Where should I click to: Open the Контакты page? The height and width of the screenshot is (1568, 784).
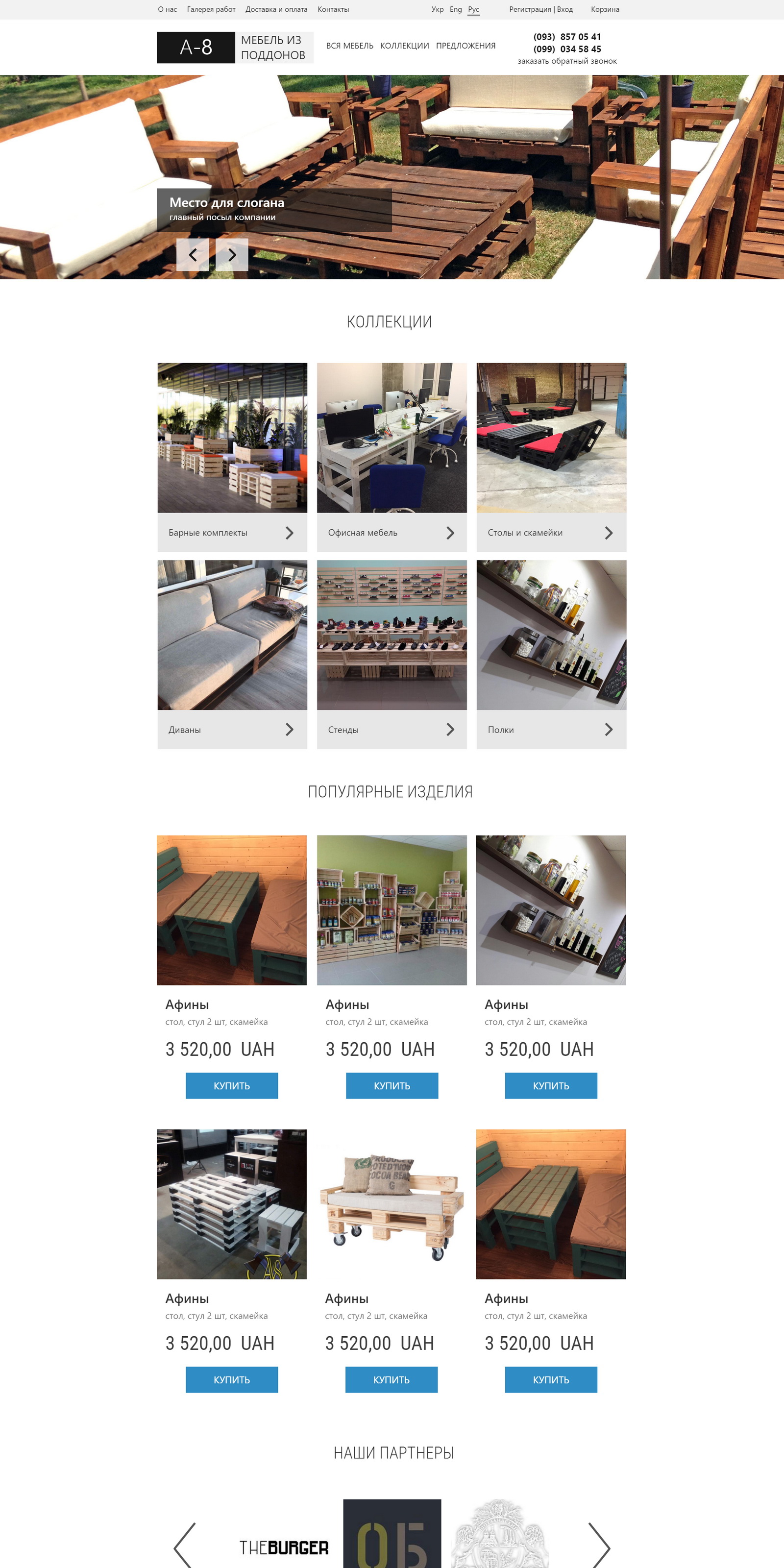click(x=333, y=10)
